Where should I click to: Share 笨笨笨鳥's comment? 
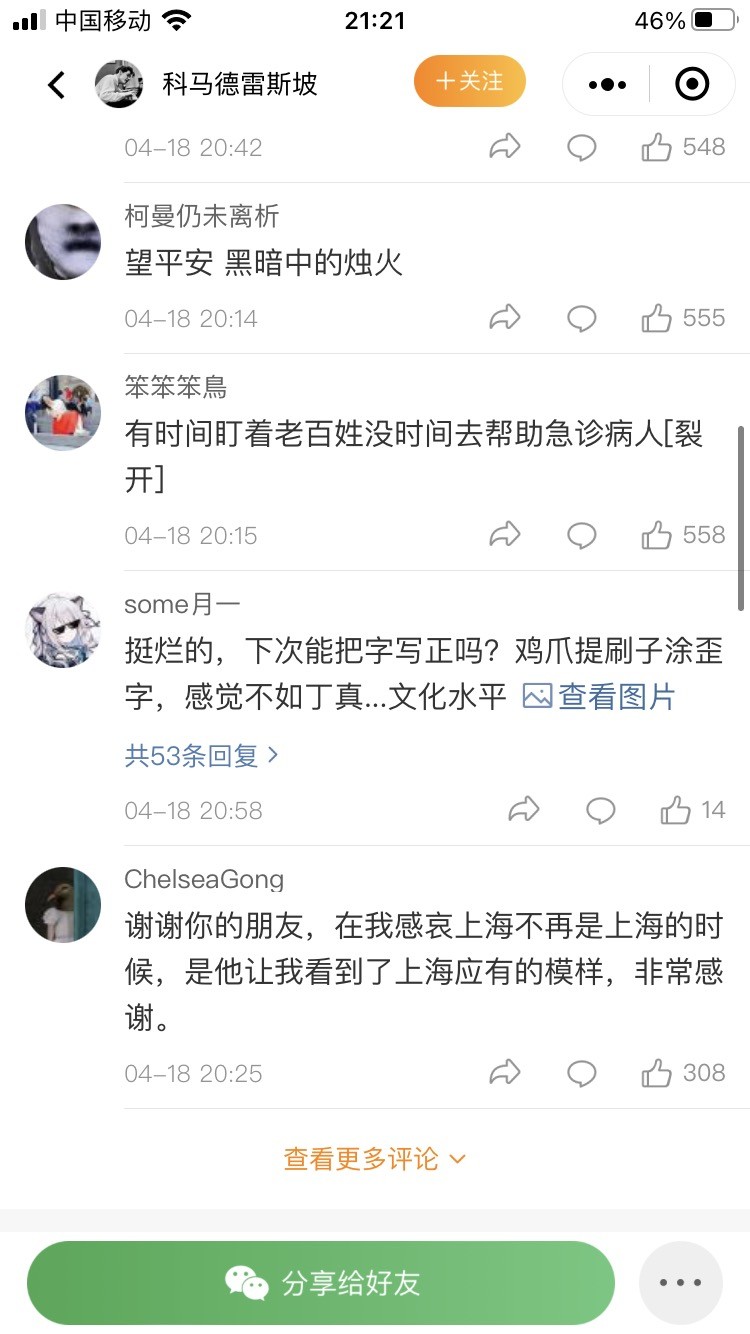coord(505,536)
